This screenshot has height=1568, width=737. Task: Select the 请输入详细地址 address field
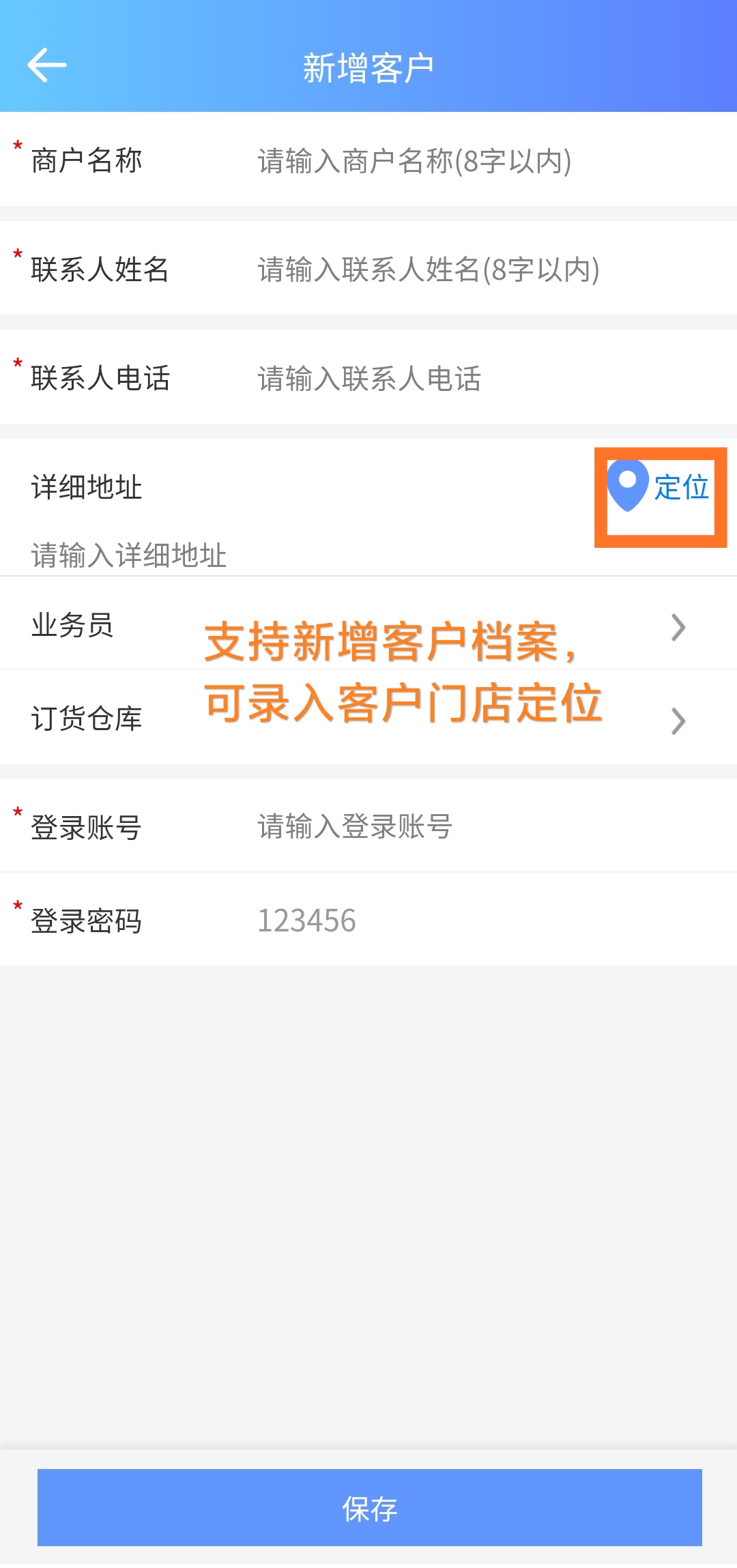[x=273, y=555]
